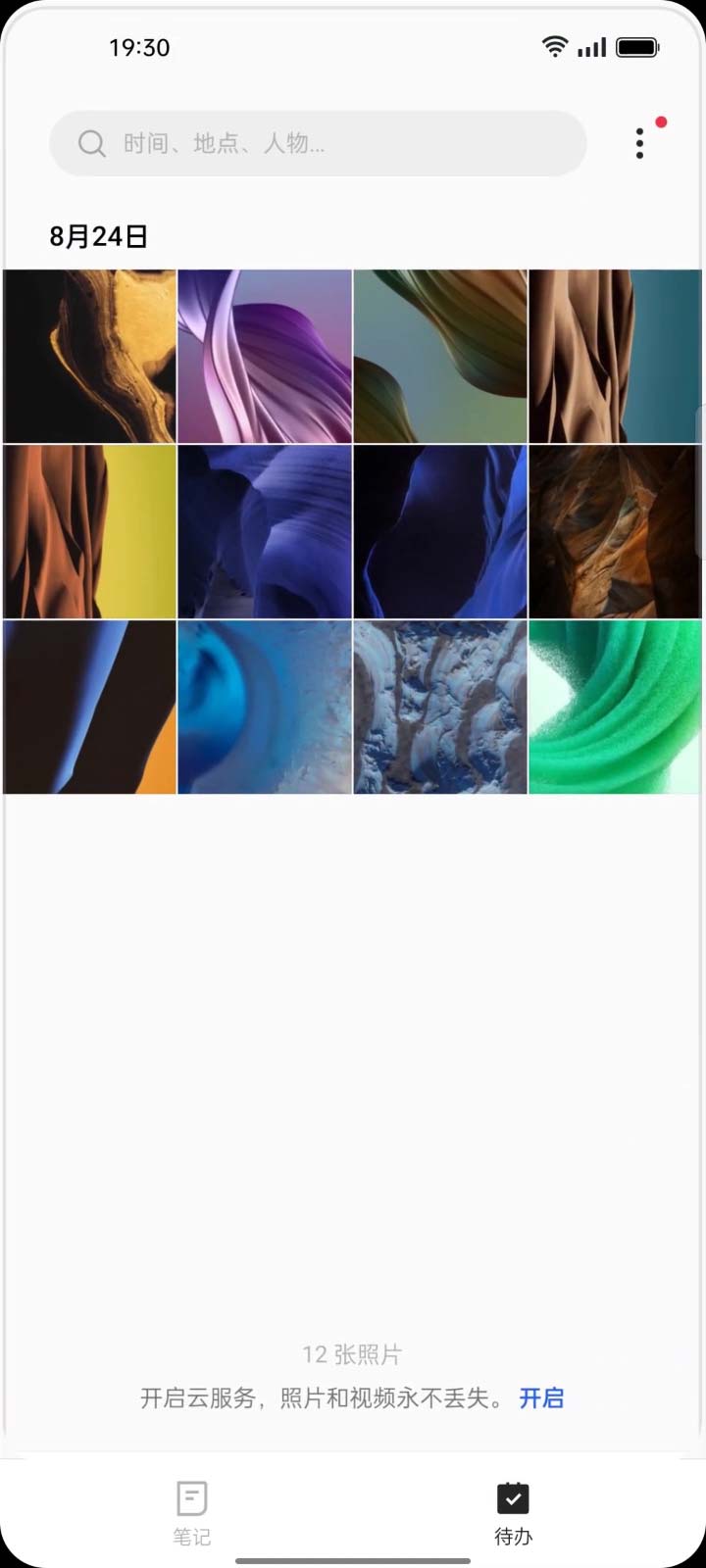Open the blue-purple canyon wave photo
Viewport: 706px width, 1568px height.
tap(265, 532)
